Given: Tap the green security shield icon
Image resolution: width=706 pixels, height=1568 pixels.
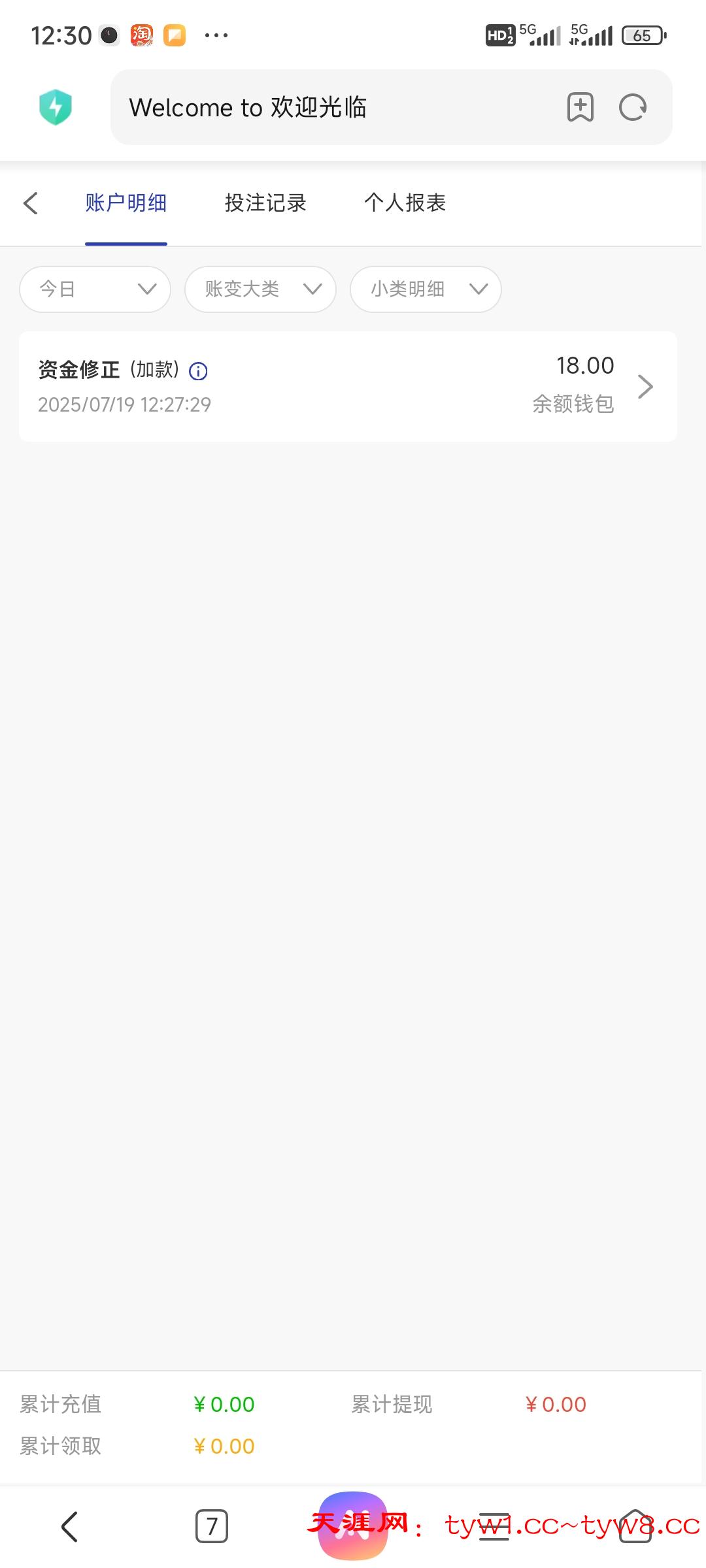Looking at the screenshot, I should [x=56, y=107].
